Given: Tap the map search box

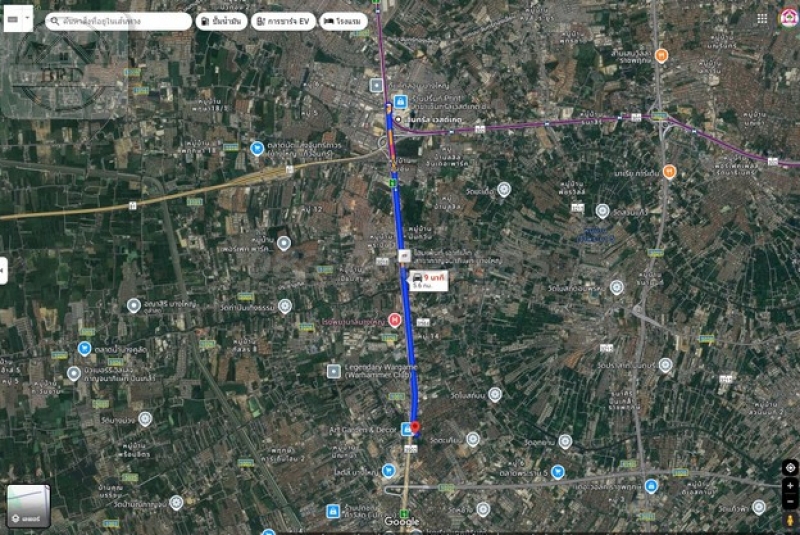Looking at the screenshot, I should (x=118, y=20).
